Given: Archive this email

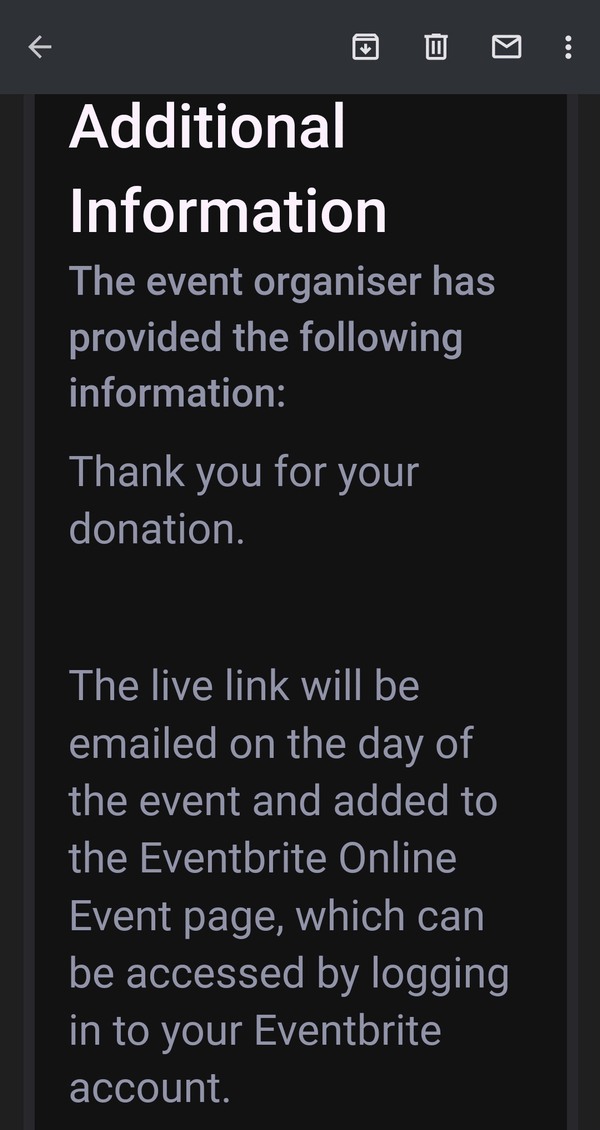Looking at the screenshot, I should tap(365, 48).
